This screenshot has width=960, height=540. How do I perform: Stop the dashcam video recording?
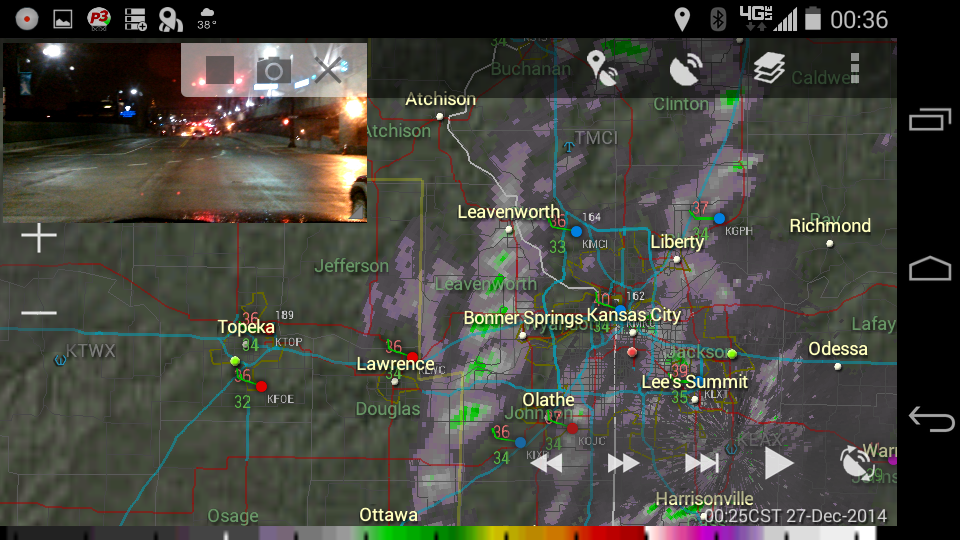tap(220, 70)
